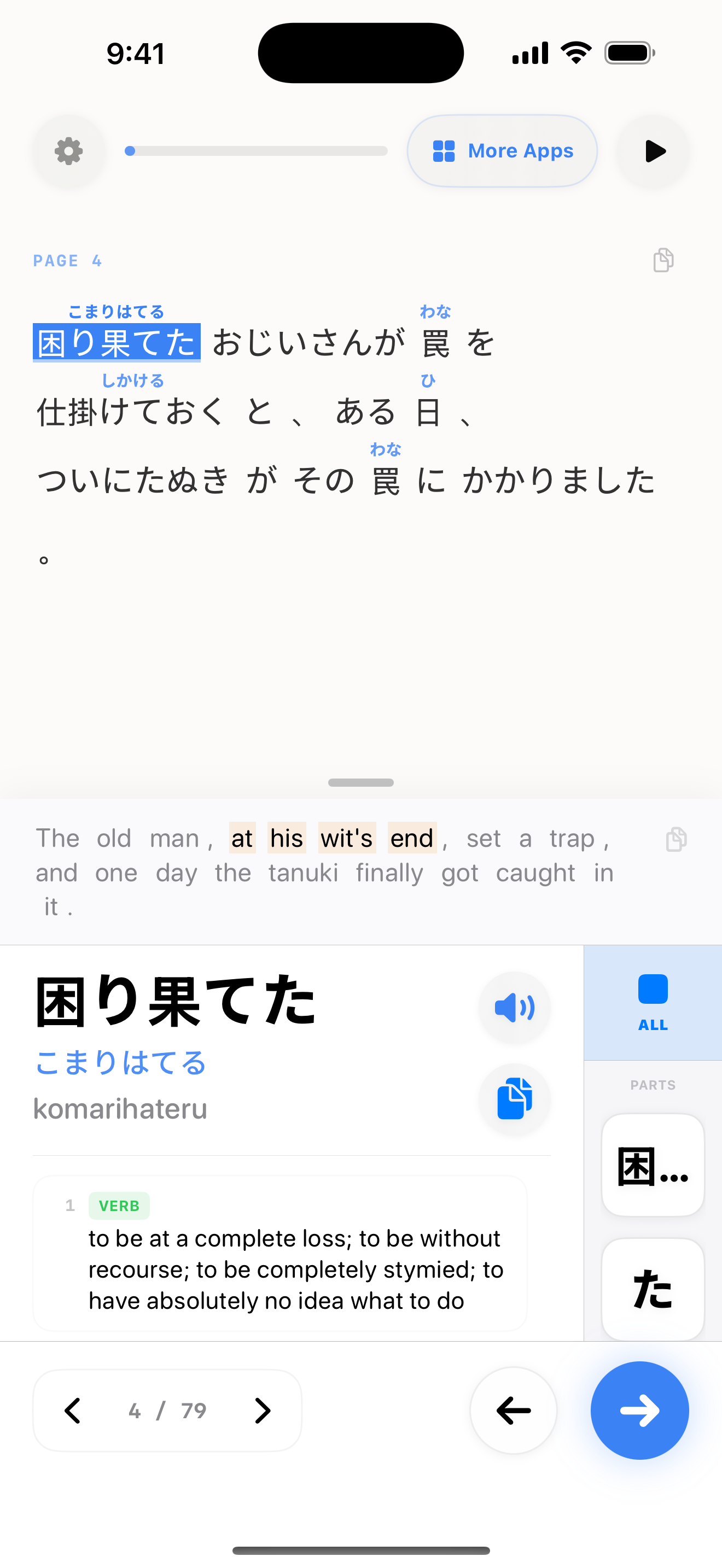Tap the word ついにたぬき
The height and width of the screenshot is (1568, 722).
[x=133, y=480]
